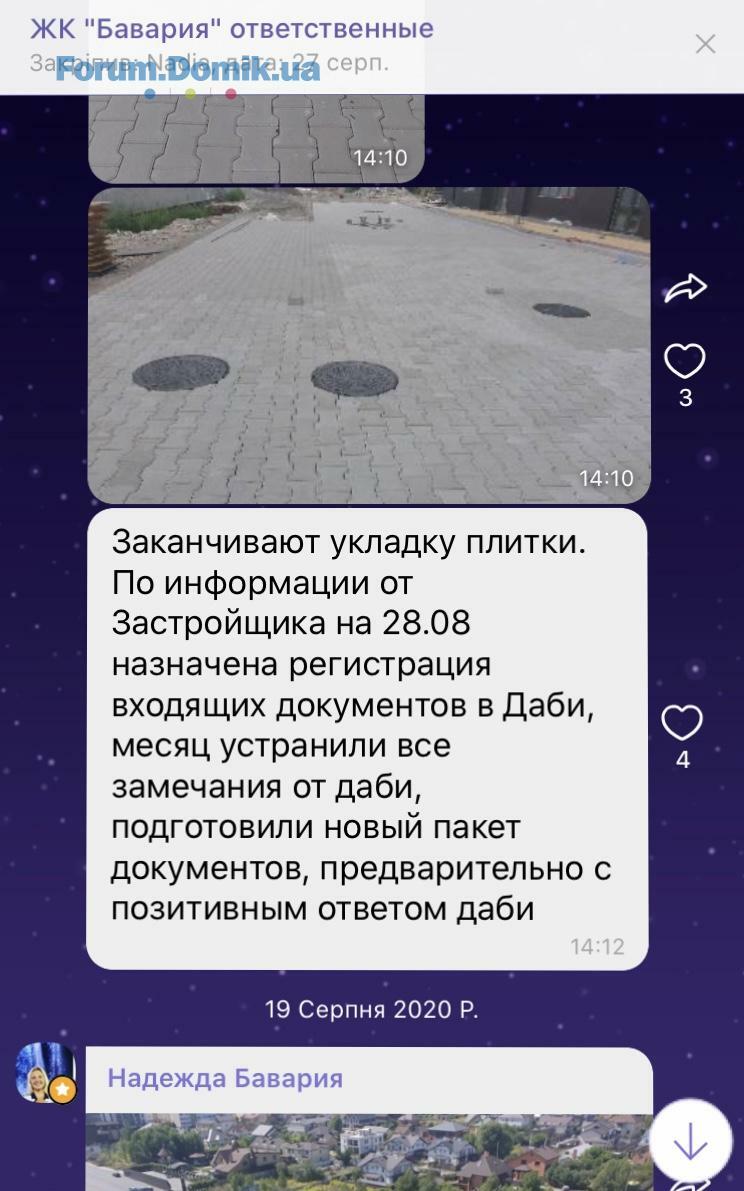Open the paved courtyard photo sent at 14:10

click(x=368, y=345)
